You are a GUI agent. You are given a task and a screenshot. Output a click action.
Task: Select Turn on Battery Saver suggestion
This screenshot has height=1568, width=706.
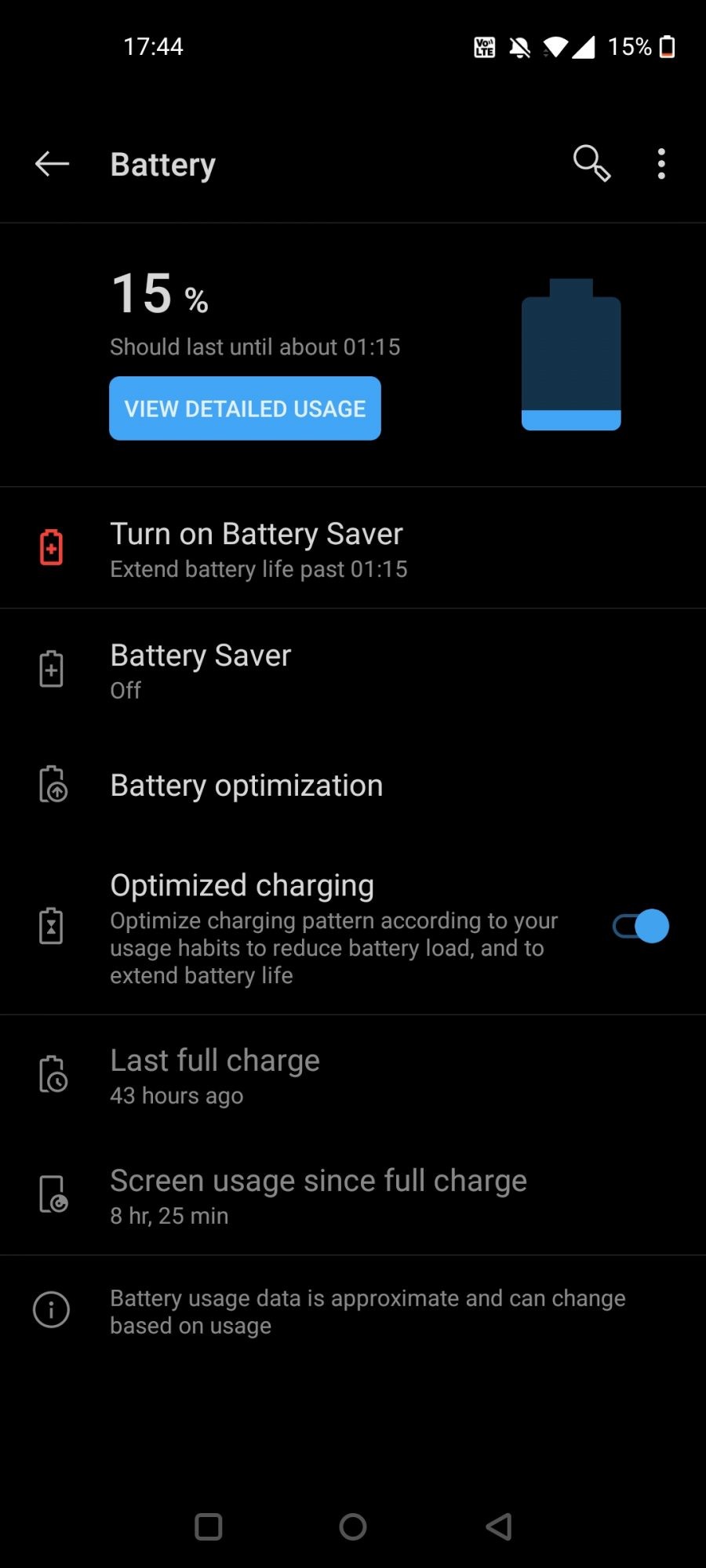pyautogui.click(x=257, y=548)
